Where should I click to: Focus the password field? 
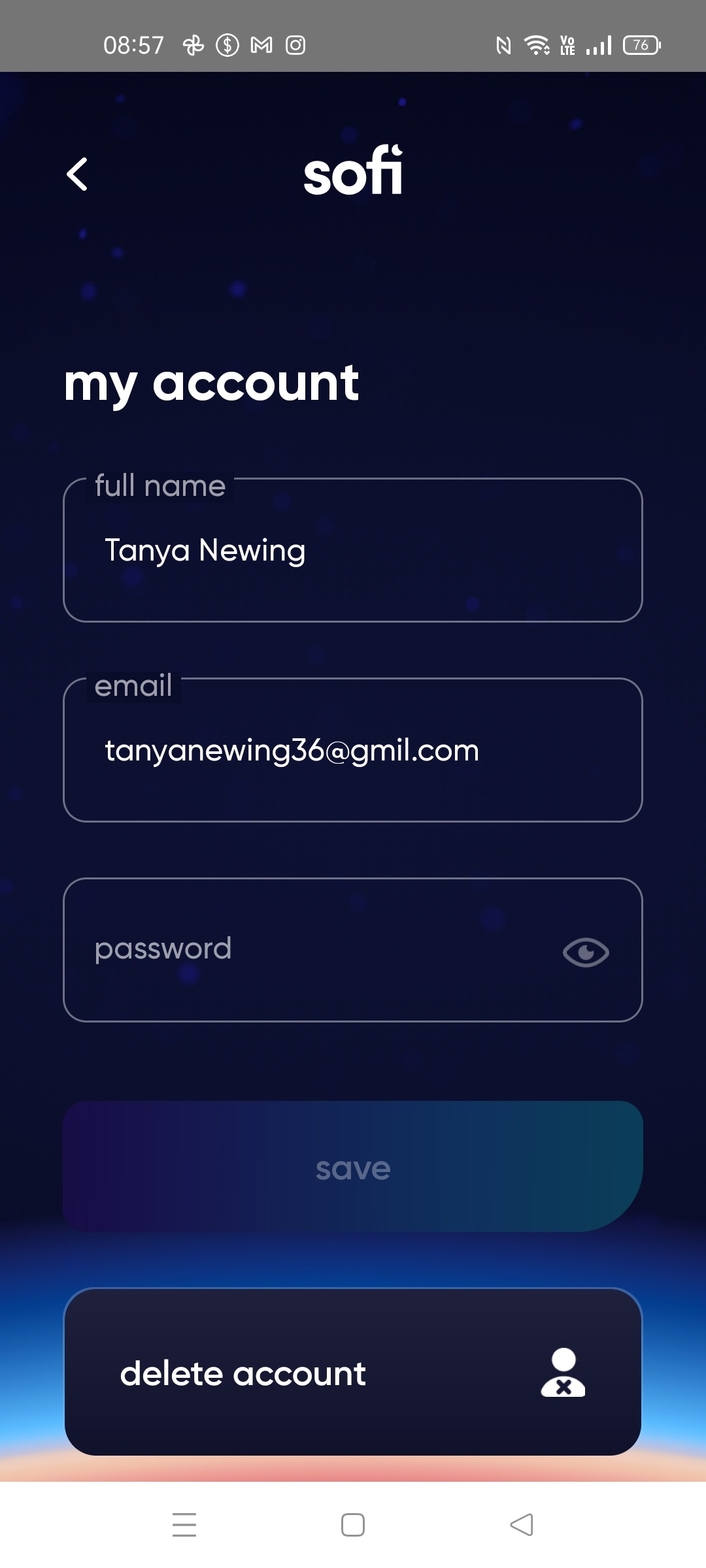314,950
